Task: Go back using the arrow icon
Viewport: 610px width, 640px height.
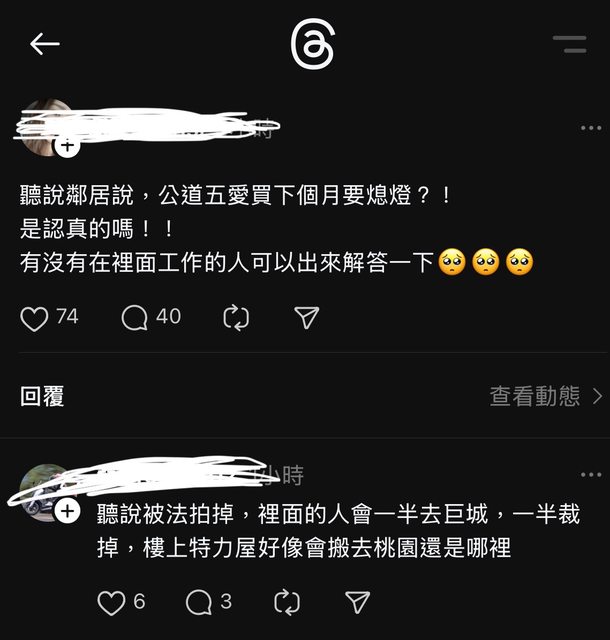Action: 45,43
